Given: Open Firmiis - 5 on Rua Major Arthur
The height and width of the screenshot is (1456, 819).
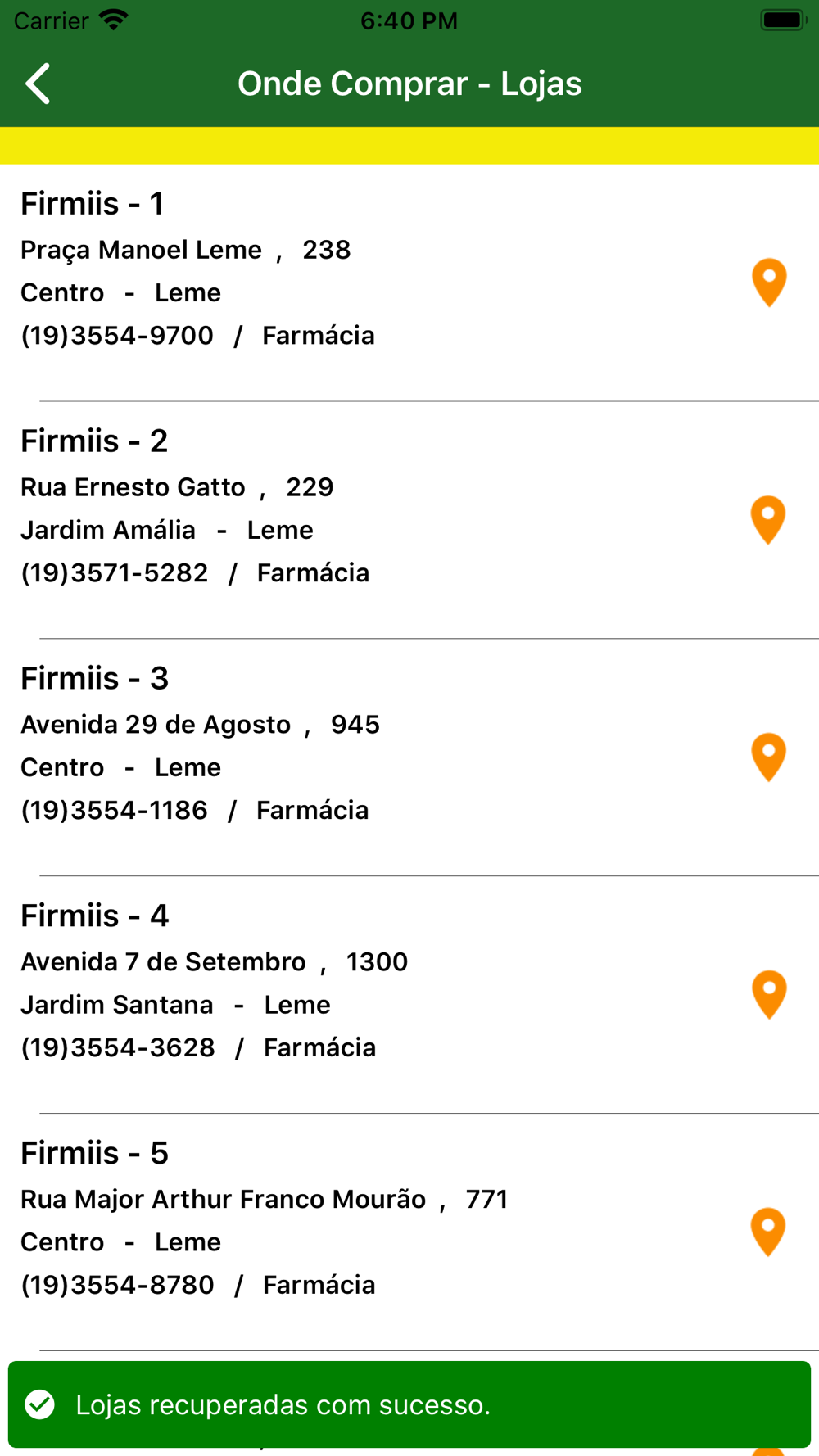Looking at the screenshot, I should click(x=409, y=1232).
